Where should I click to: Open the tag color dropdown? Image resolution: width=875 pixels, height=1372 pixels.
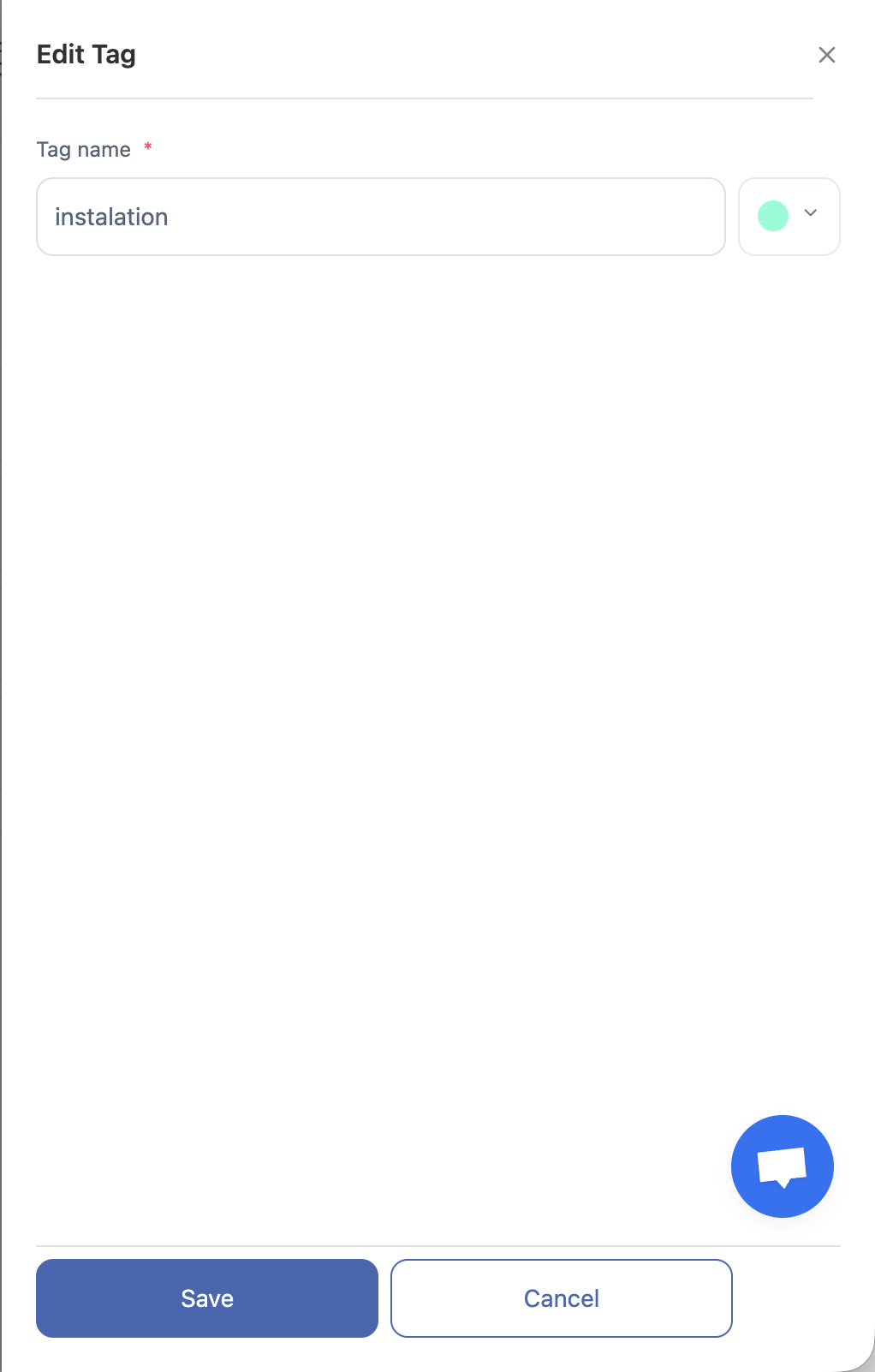tap(789, 217)
